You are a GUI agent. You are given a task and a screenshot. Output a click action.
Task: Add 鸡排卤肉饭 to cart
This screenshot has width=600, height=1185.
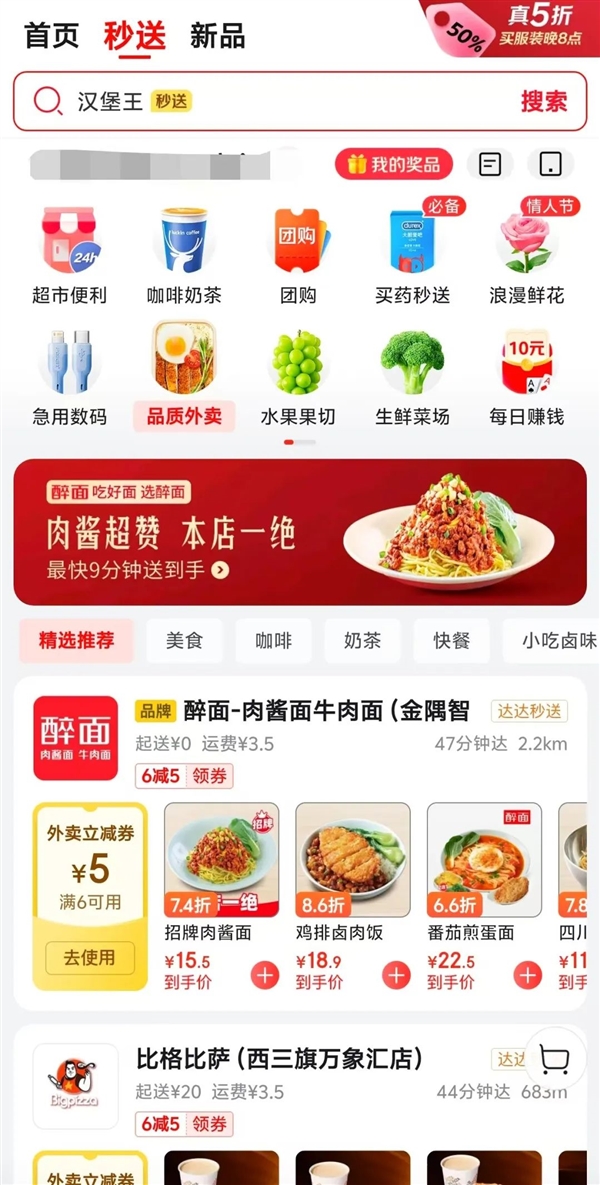tap(396, 975)
